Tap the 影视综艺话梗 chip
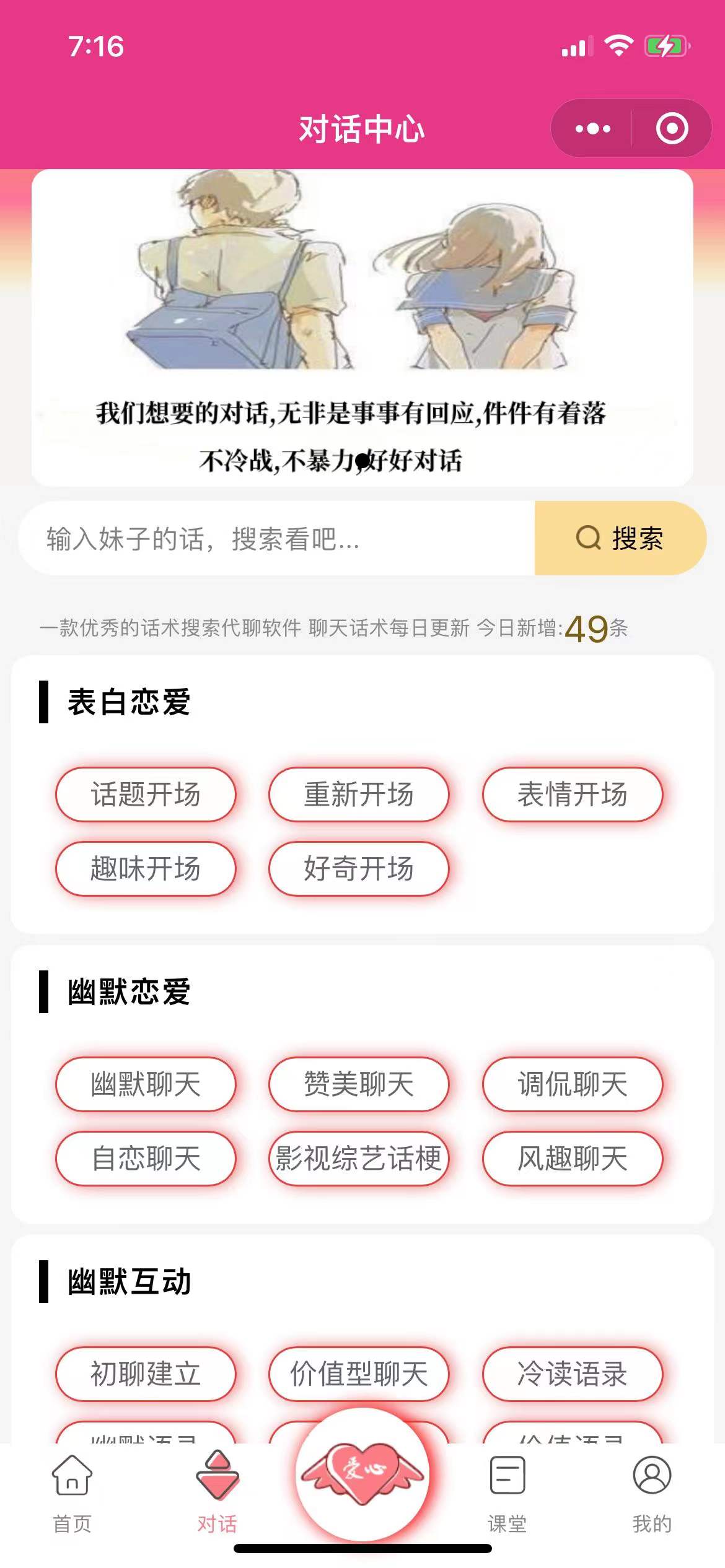 click(359, 1159)
